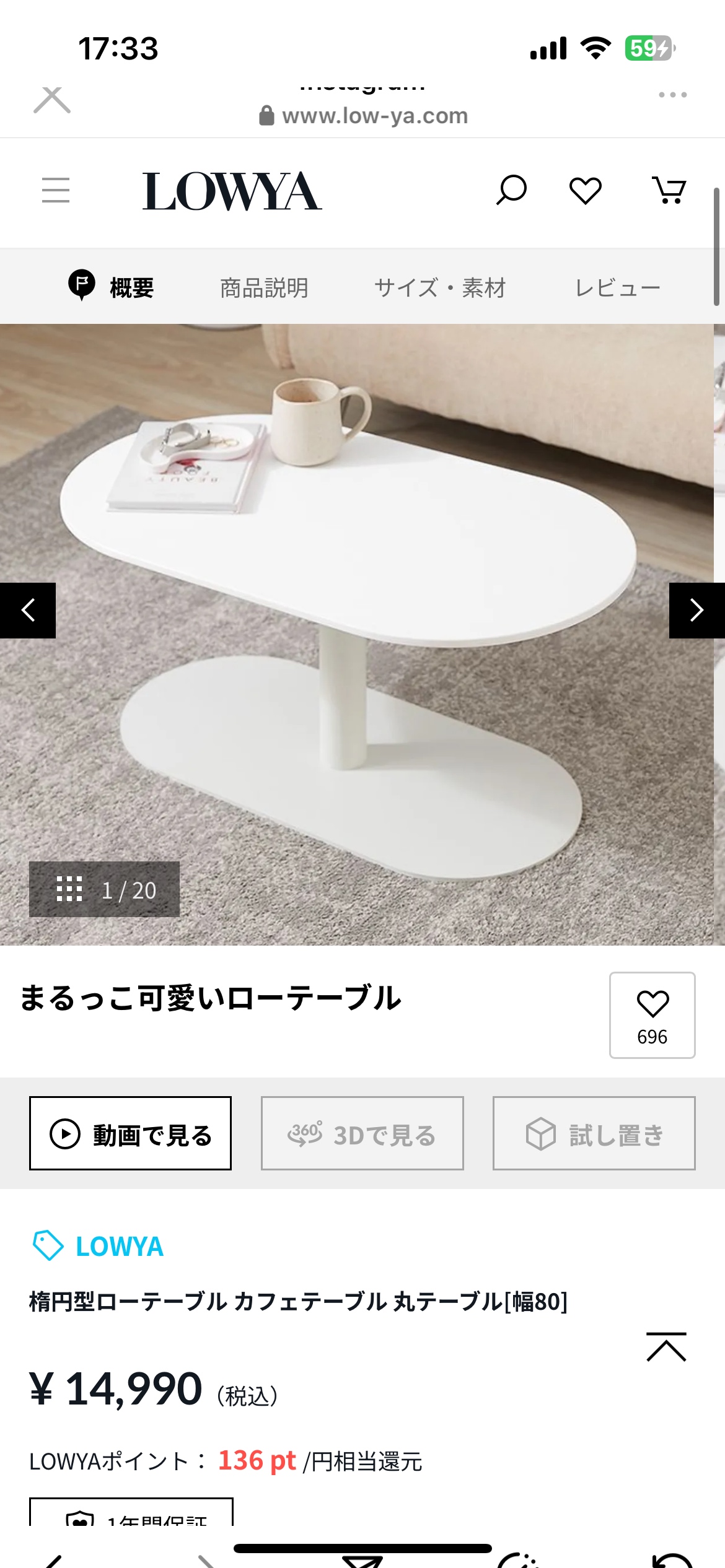Viewport: 725px width, 1568px height.
Task: Open the LOWYA brand link
Action: pos(99,1246)
